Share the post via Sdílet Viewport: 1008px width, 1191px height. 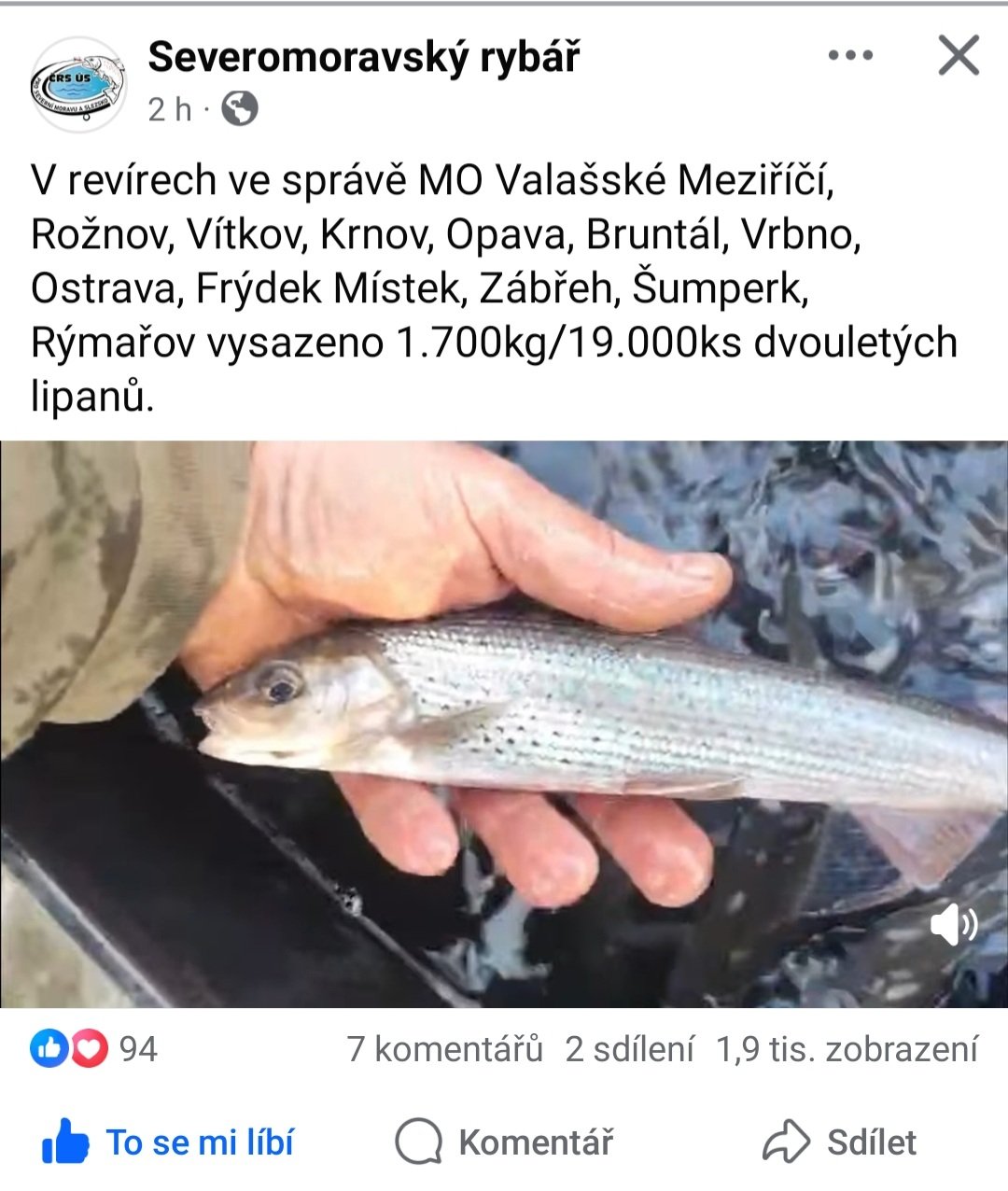pyautogui.click(x=840, y=1142)
